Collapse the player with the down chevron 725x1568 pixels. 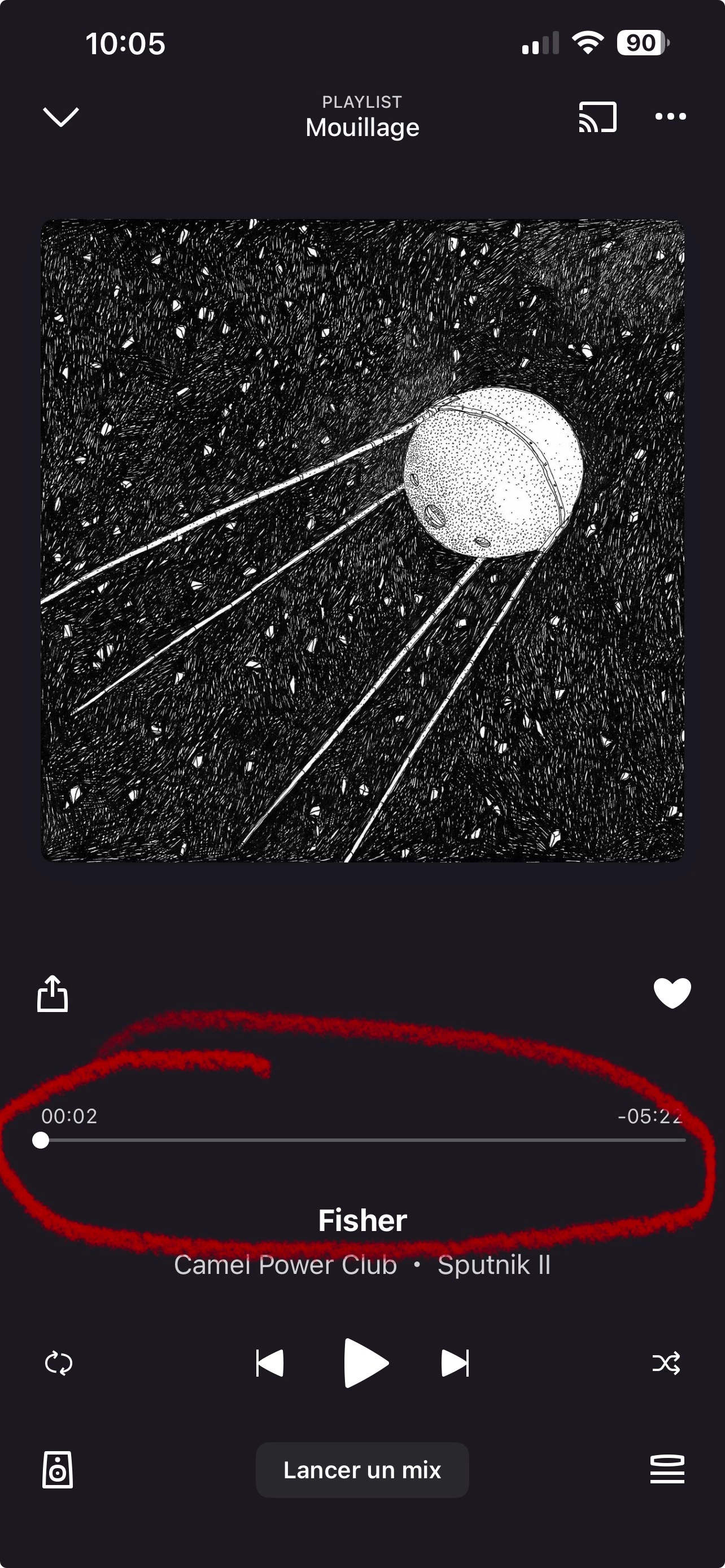coord(61,117)
